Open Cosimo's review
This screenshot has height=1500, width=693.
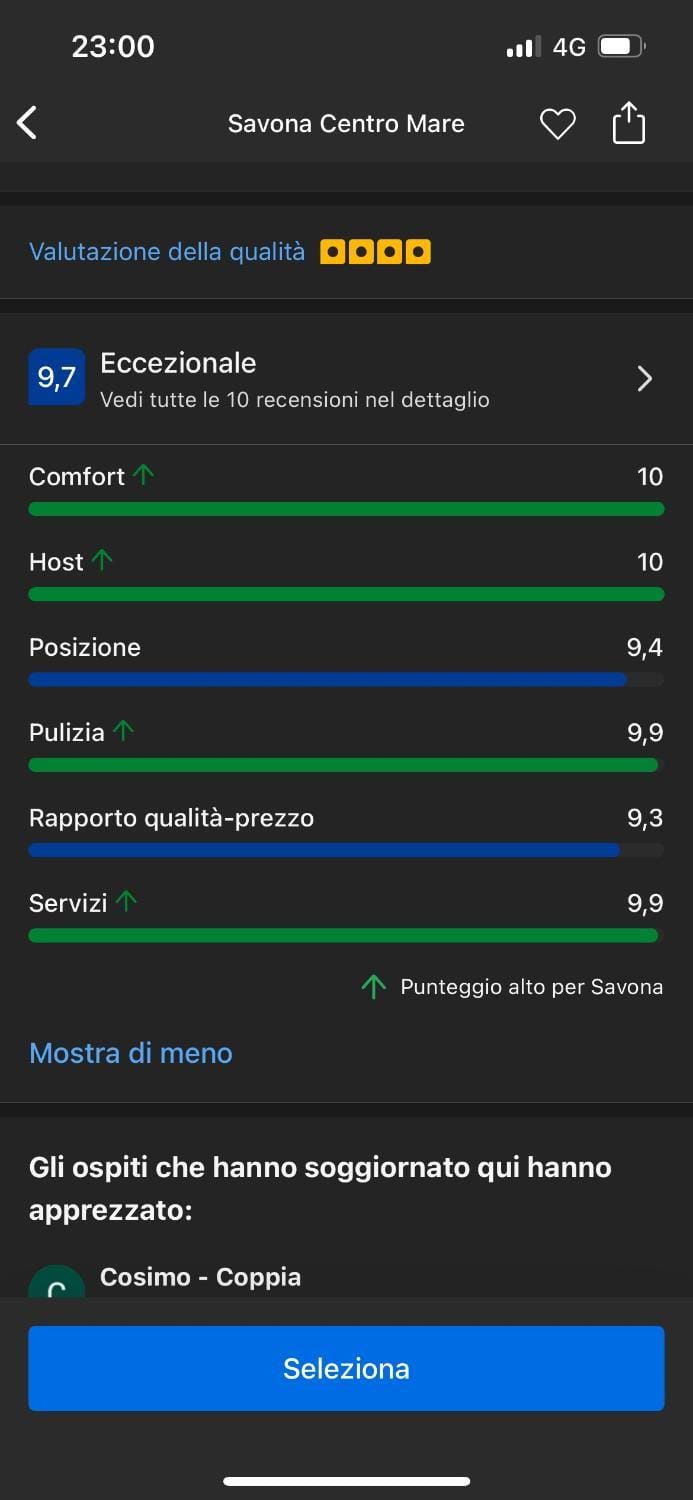point(200,1277)
